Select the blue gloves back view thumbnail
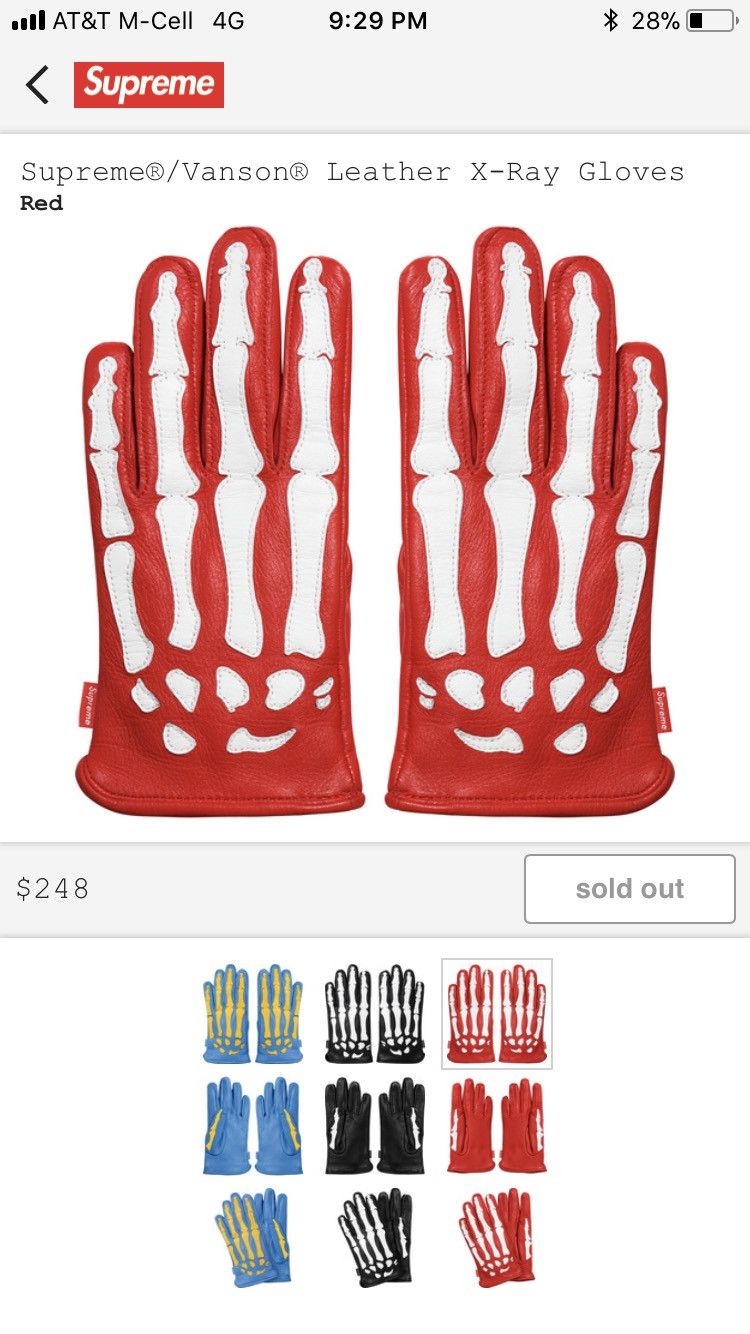 coord(252,1014)
